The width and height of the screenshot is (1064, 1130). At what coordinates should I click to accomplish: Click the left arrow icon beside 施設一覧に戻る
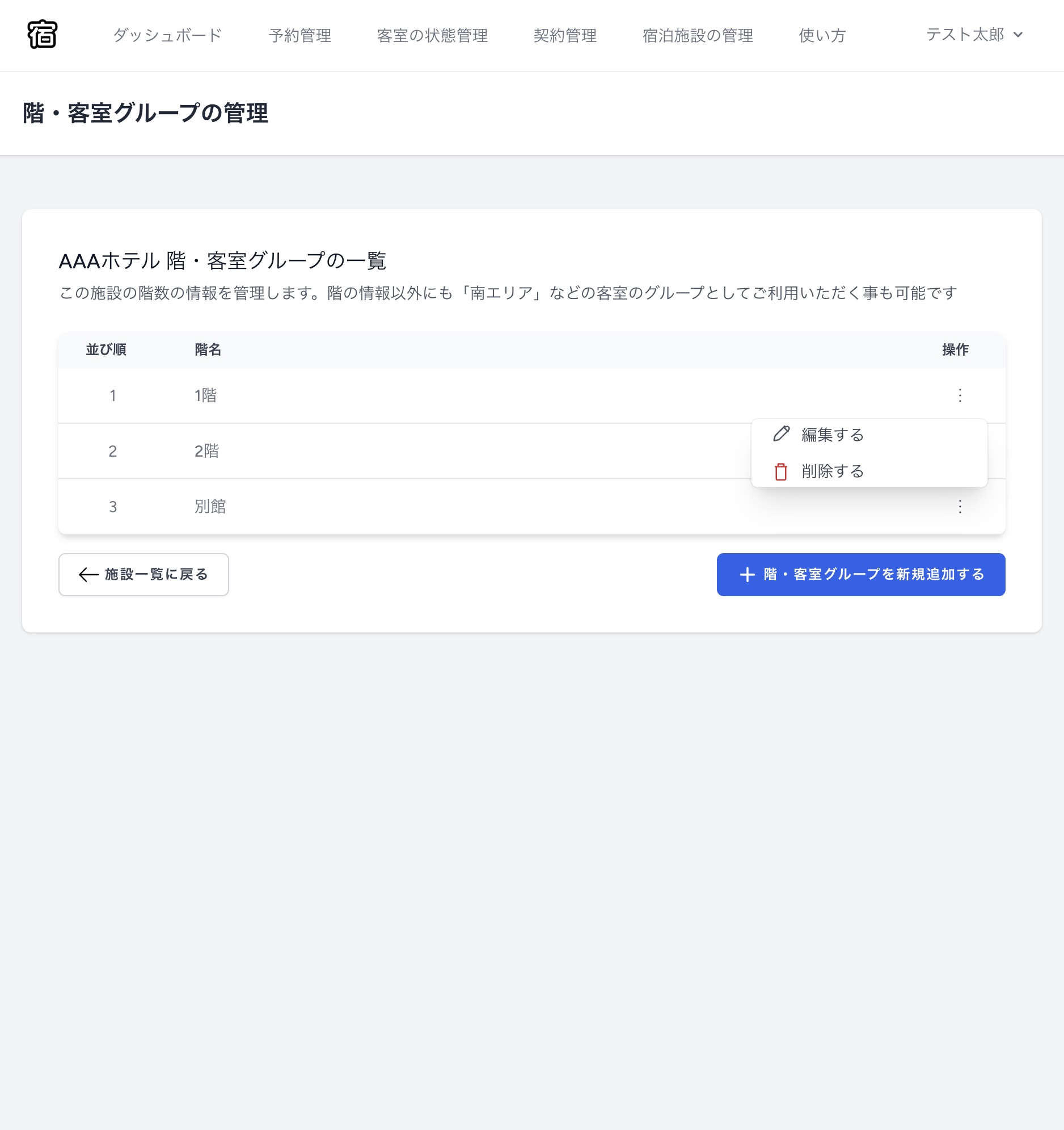[x=87, y=575]
